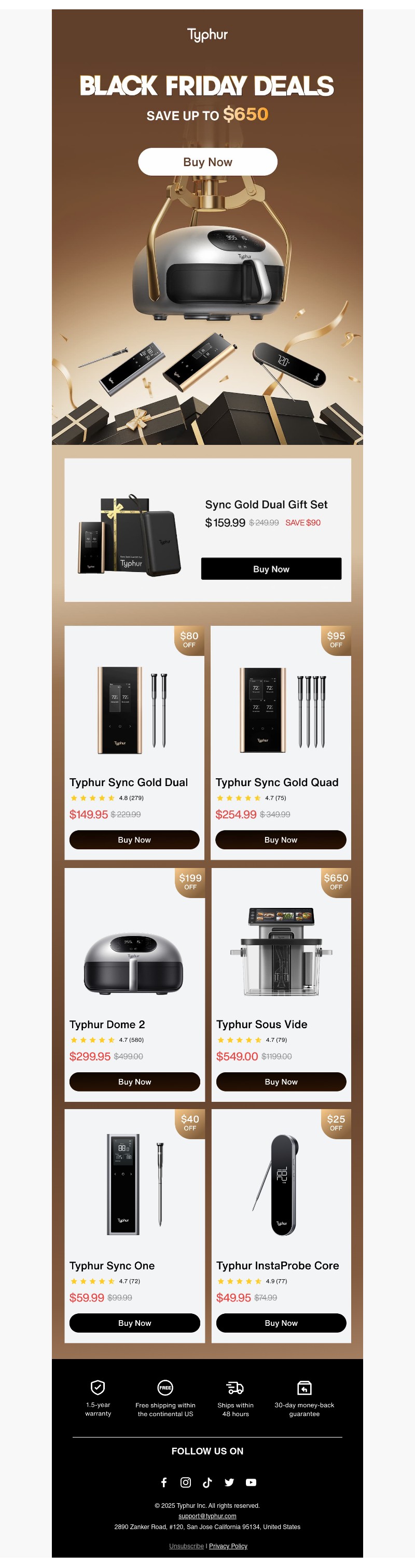
Task: Tap the Buy Now button in hero banner
Action: tap(207, 162)
